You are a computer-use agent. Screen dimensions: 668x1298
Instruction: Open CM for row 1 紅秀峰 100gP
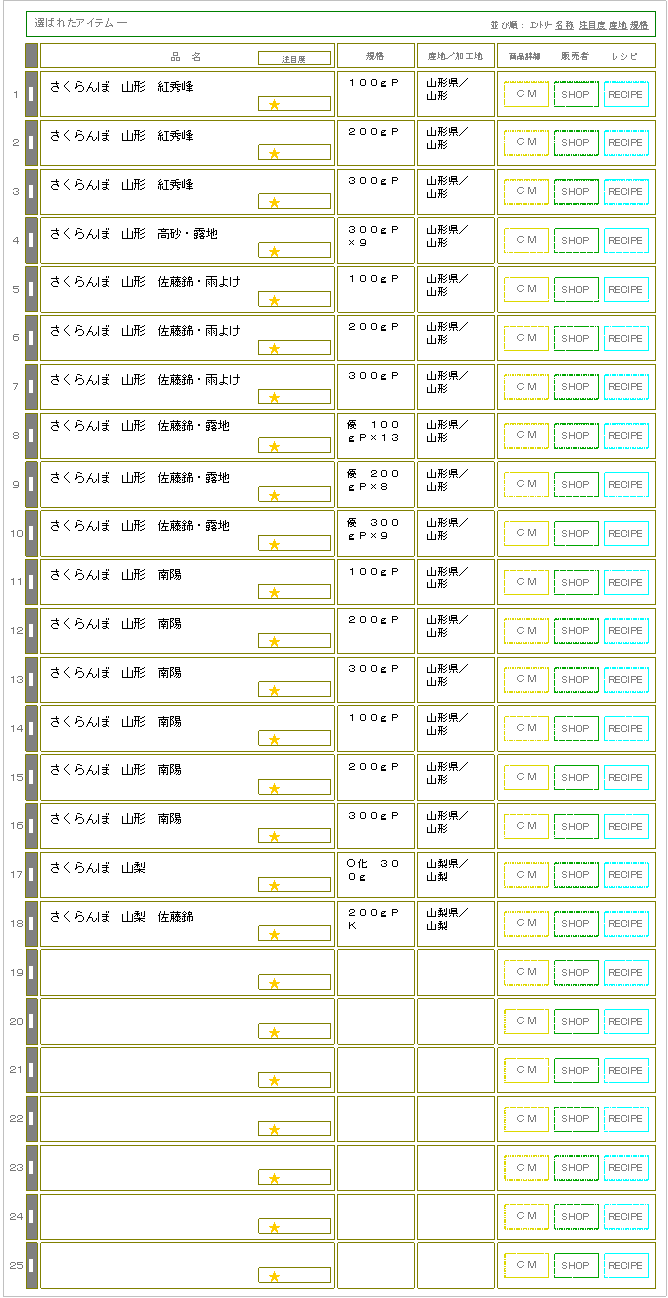point(526,94)
